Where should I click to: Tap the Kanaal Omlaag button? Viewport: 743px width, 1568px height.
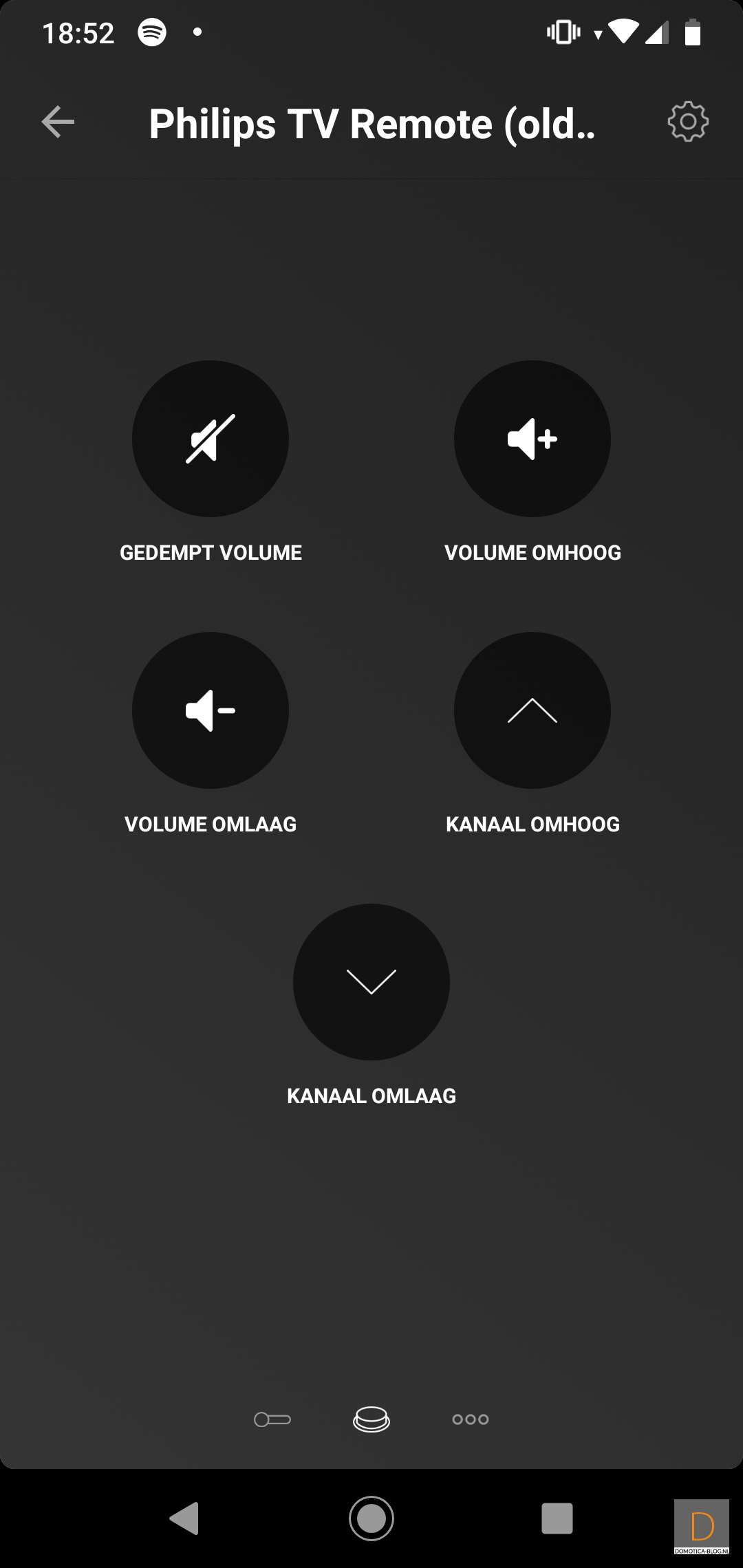tap(371, 982)
